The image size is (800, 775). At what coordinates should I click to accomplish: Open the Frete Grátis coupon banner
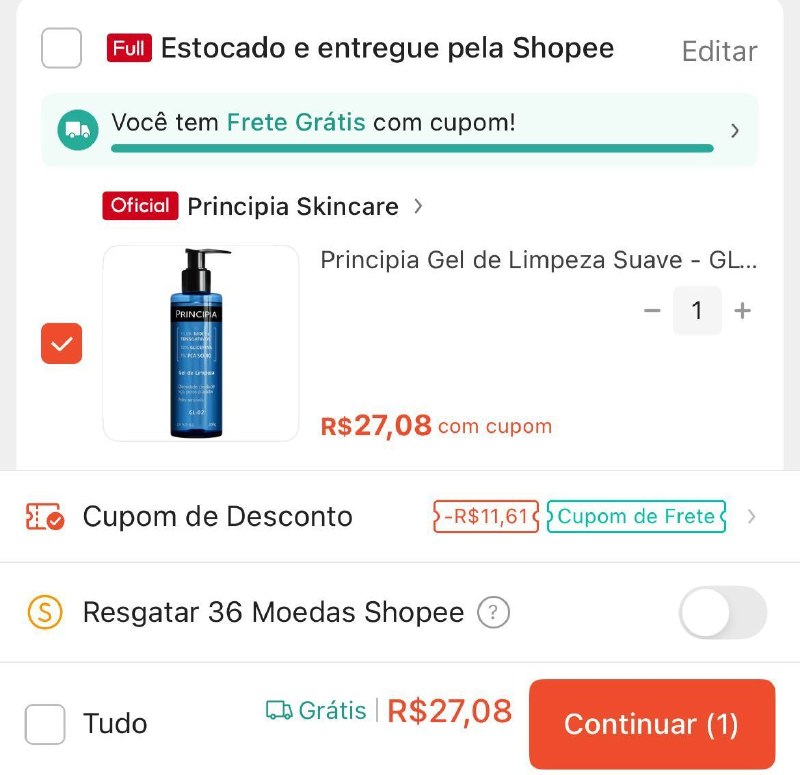coord(400,130)
